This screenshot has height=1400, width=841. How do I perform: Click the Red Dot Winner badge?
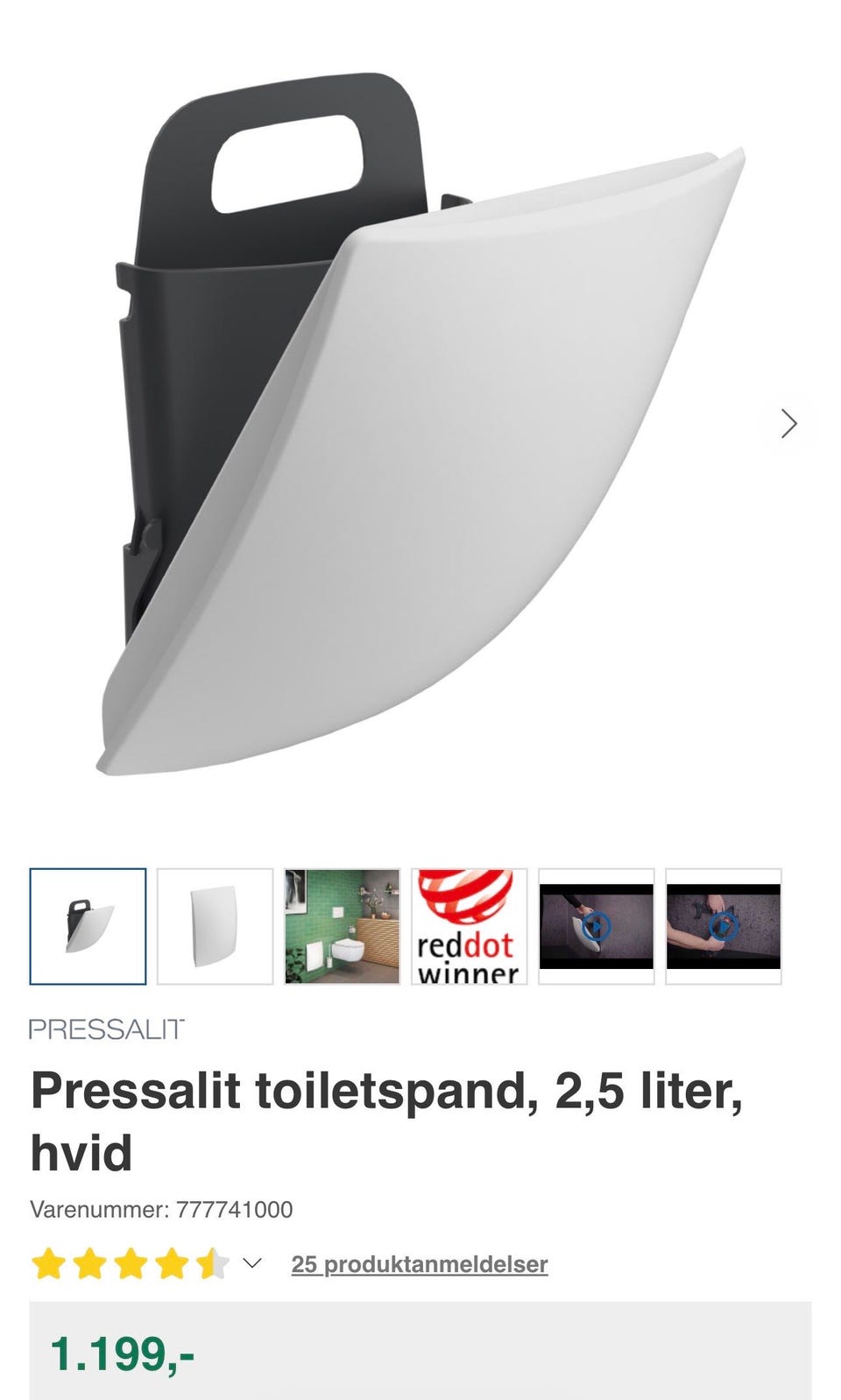469,923
